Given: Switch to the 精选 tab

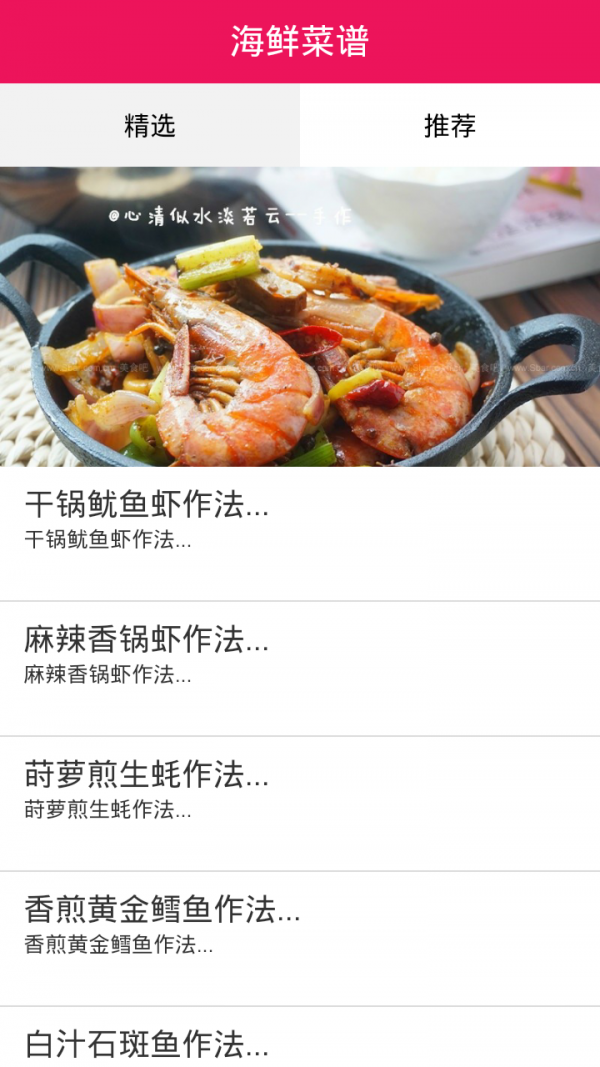Looking at the screenshot, I should point(150,125).
